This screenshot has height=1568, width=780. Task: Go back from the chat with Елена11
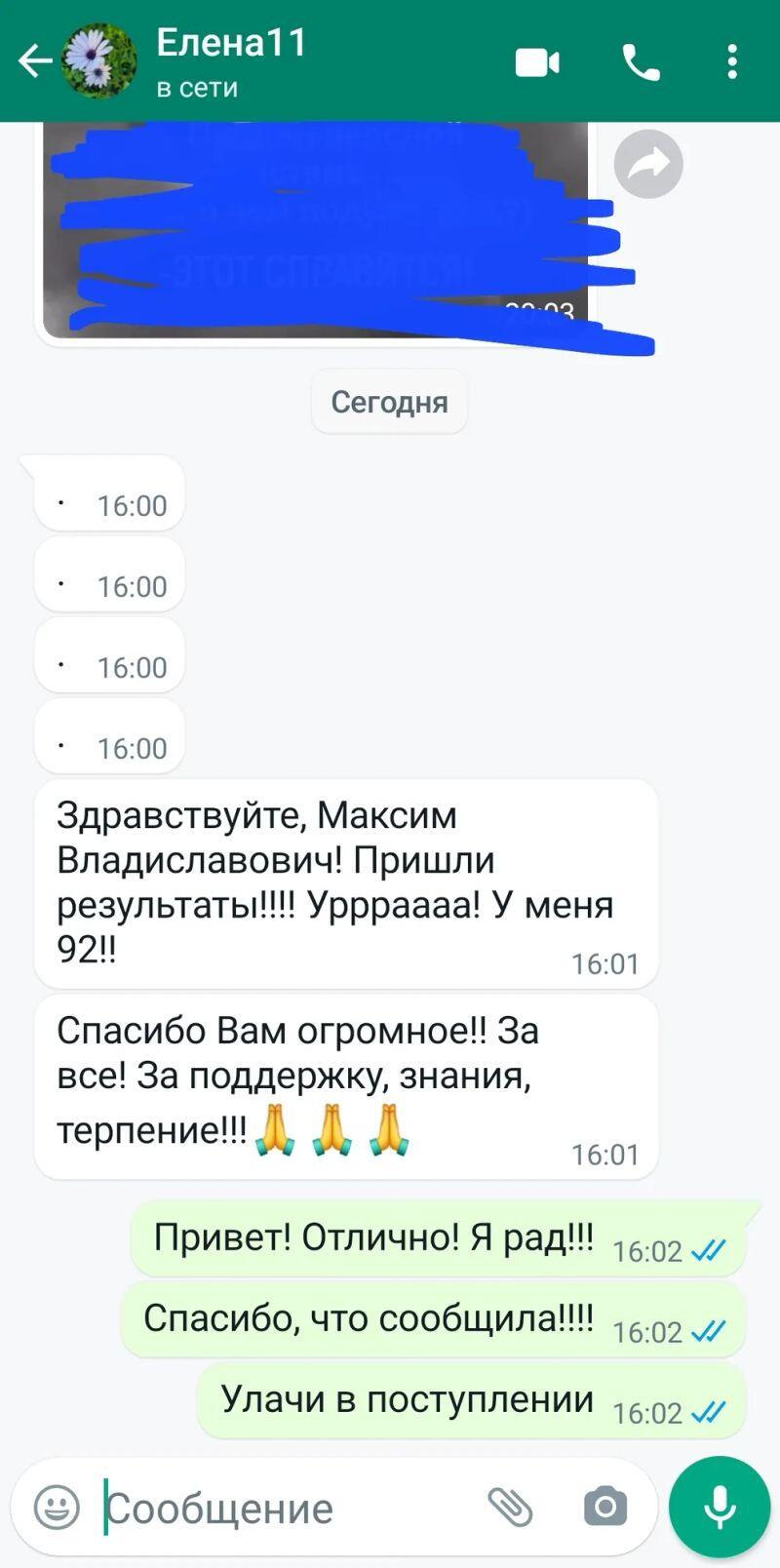[x=35, y=61]
